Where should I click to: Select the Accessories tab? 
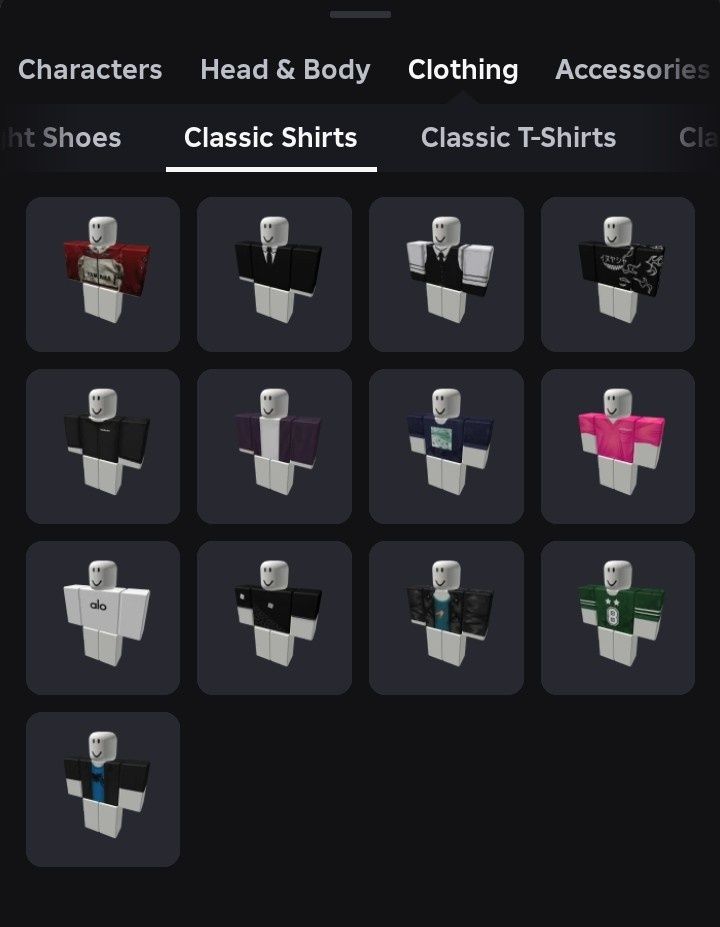(x=632, y=69)
